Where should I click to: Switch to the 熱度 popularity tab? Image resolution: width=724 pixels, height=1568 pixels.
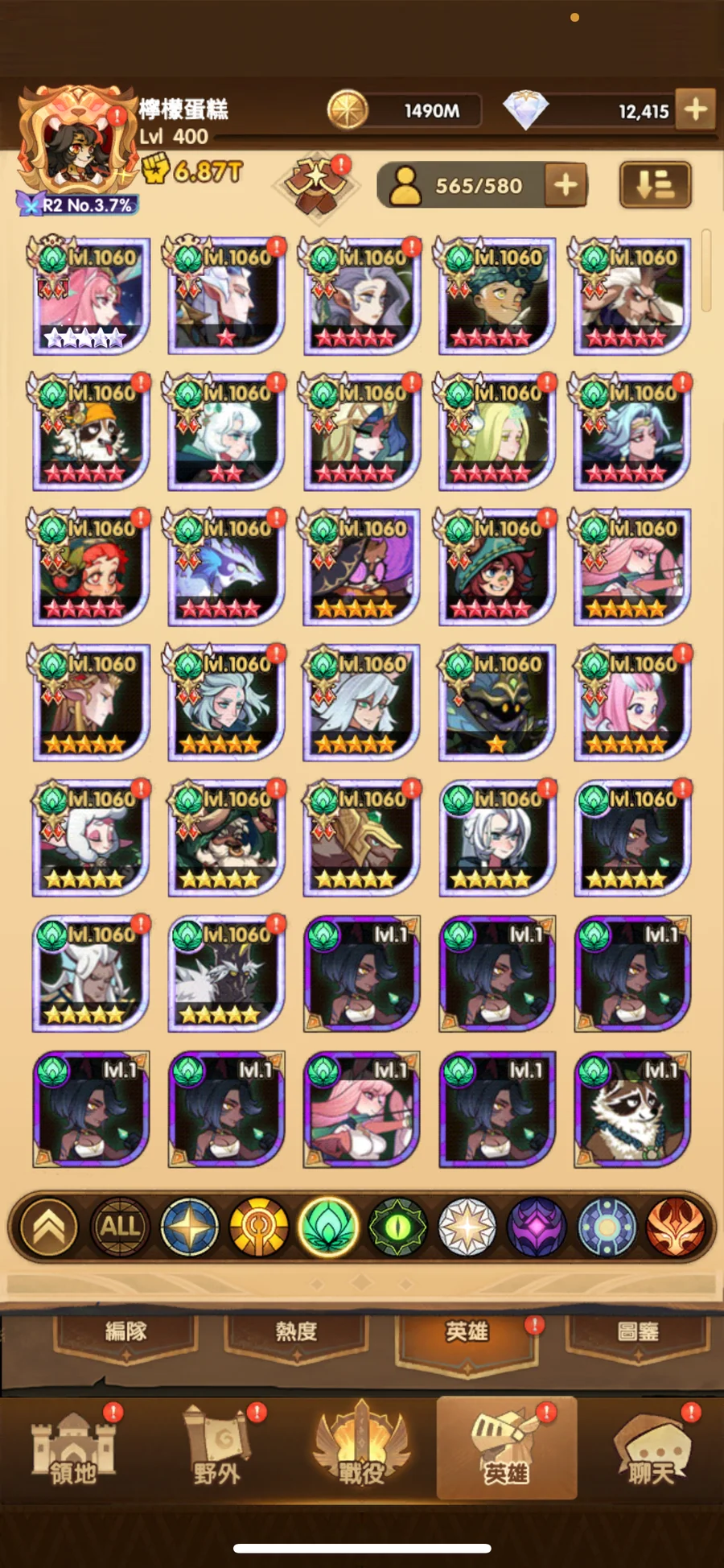296,1333
